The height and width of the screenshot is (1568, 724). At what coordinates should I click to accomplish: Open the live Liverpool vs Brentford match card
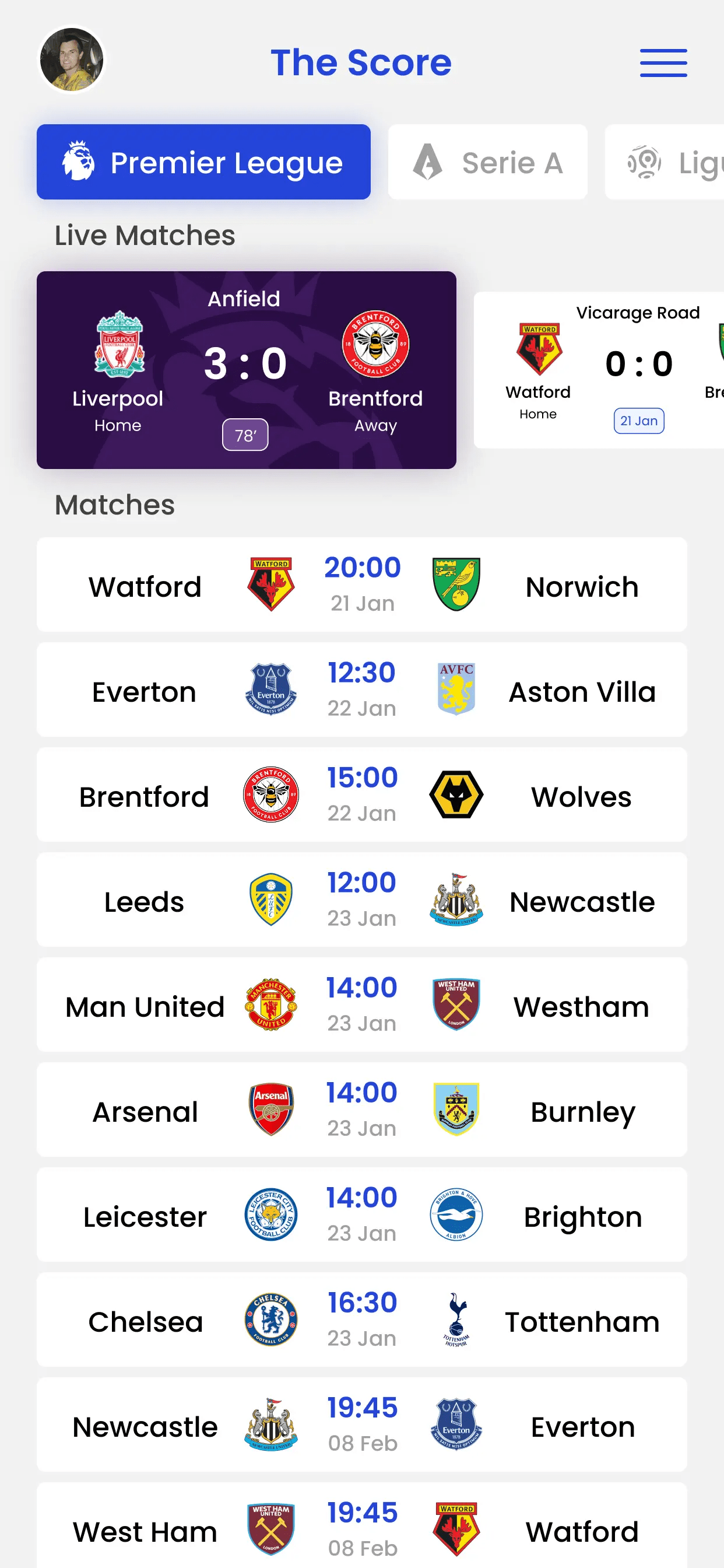(x=246, y=369)
